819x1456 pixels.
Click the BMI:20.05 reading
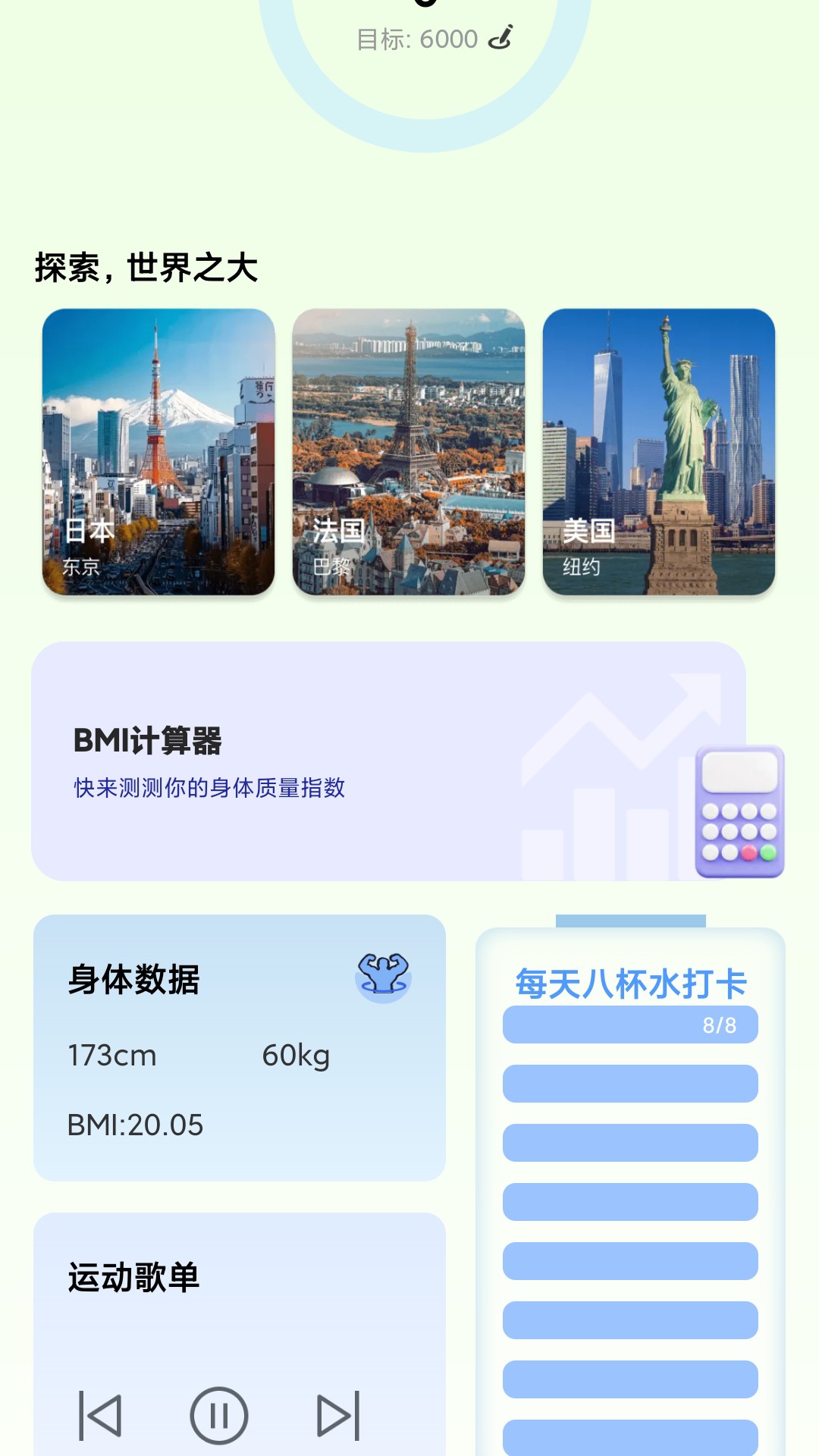click(133, 1126)
